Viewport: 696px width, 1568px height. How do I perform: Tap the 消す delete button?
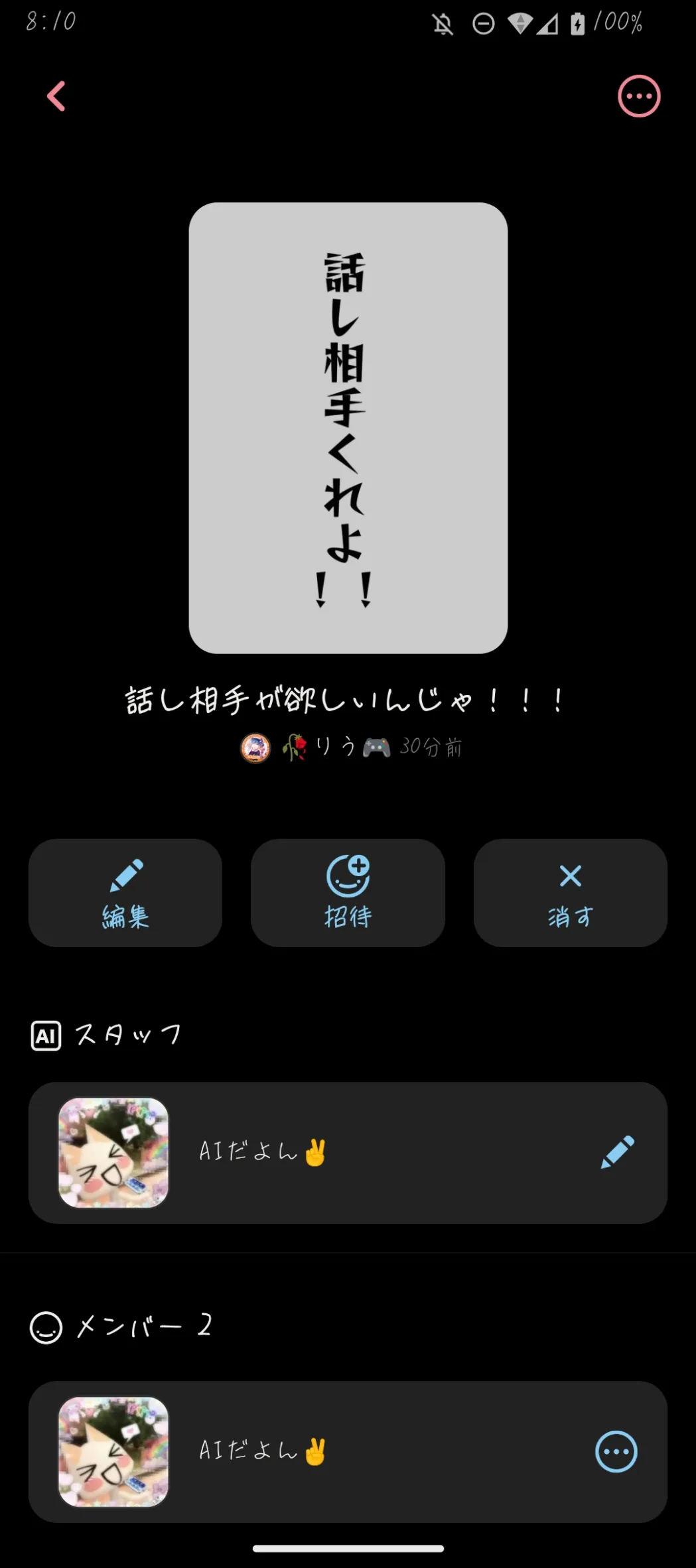(570, 892)
